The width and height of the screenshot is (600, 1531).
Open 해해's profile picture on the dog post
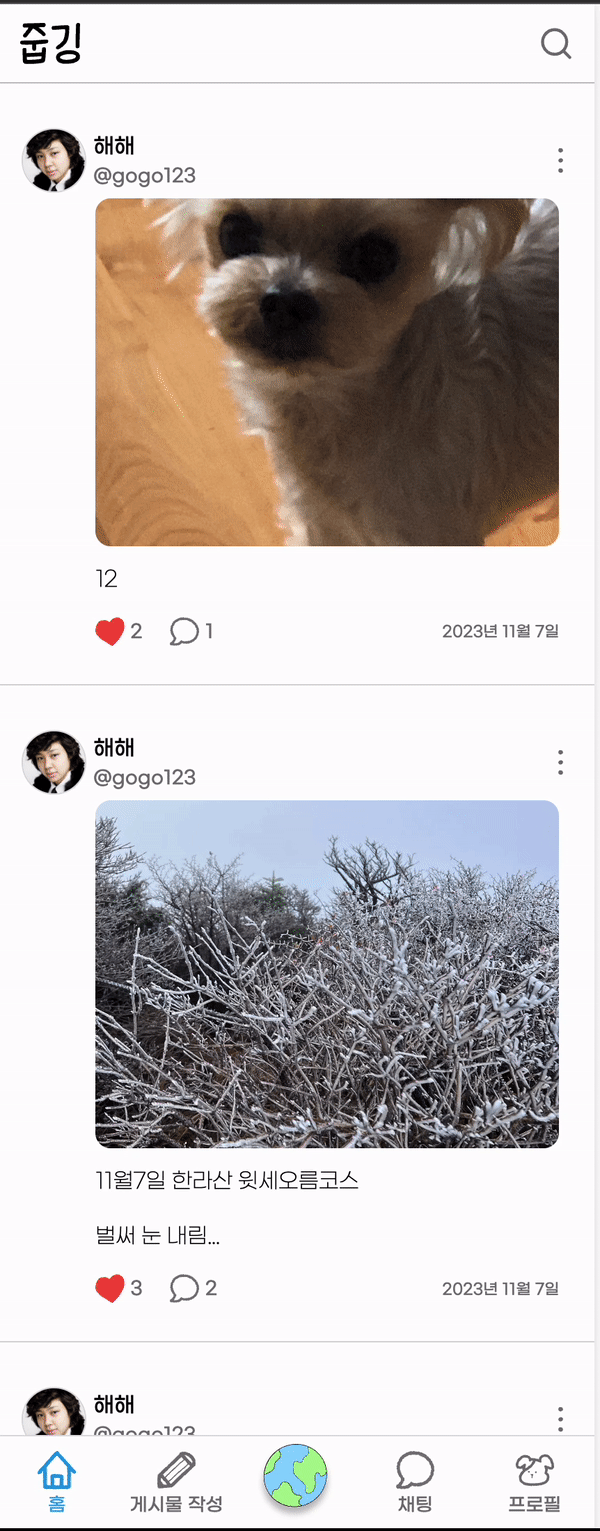pos(54,160)
